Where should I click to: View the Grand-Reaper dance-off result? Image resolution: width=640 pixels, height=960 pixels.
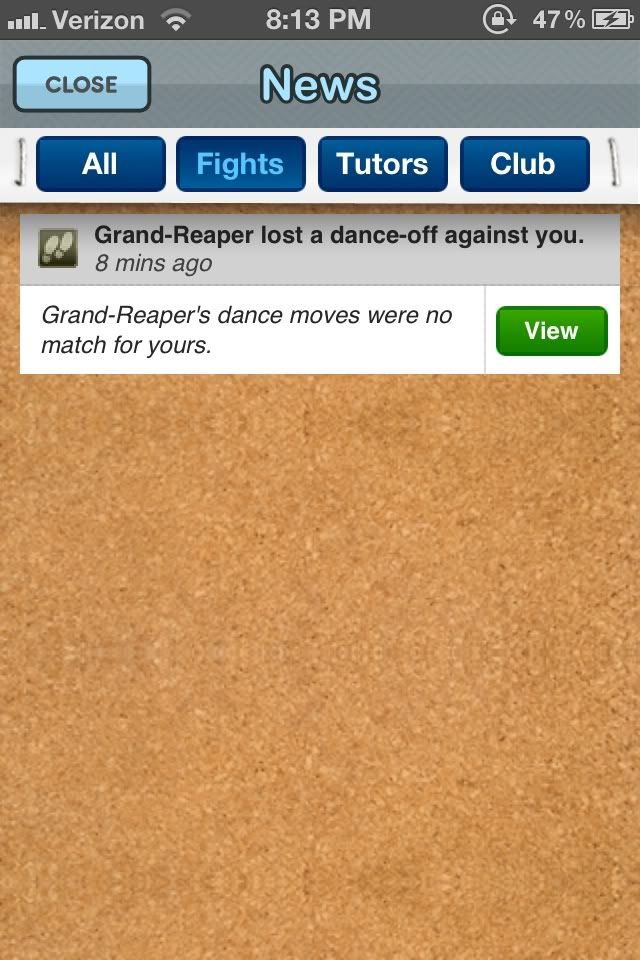551,331
